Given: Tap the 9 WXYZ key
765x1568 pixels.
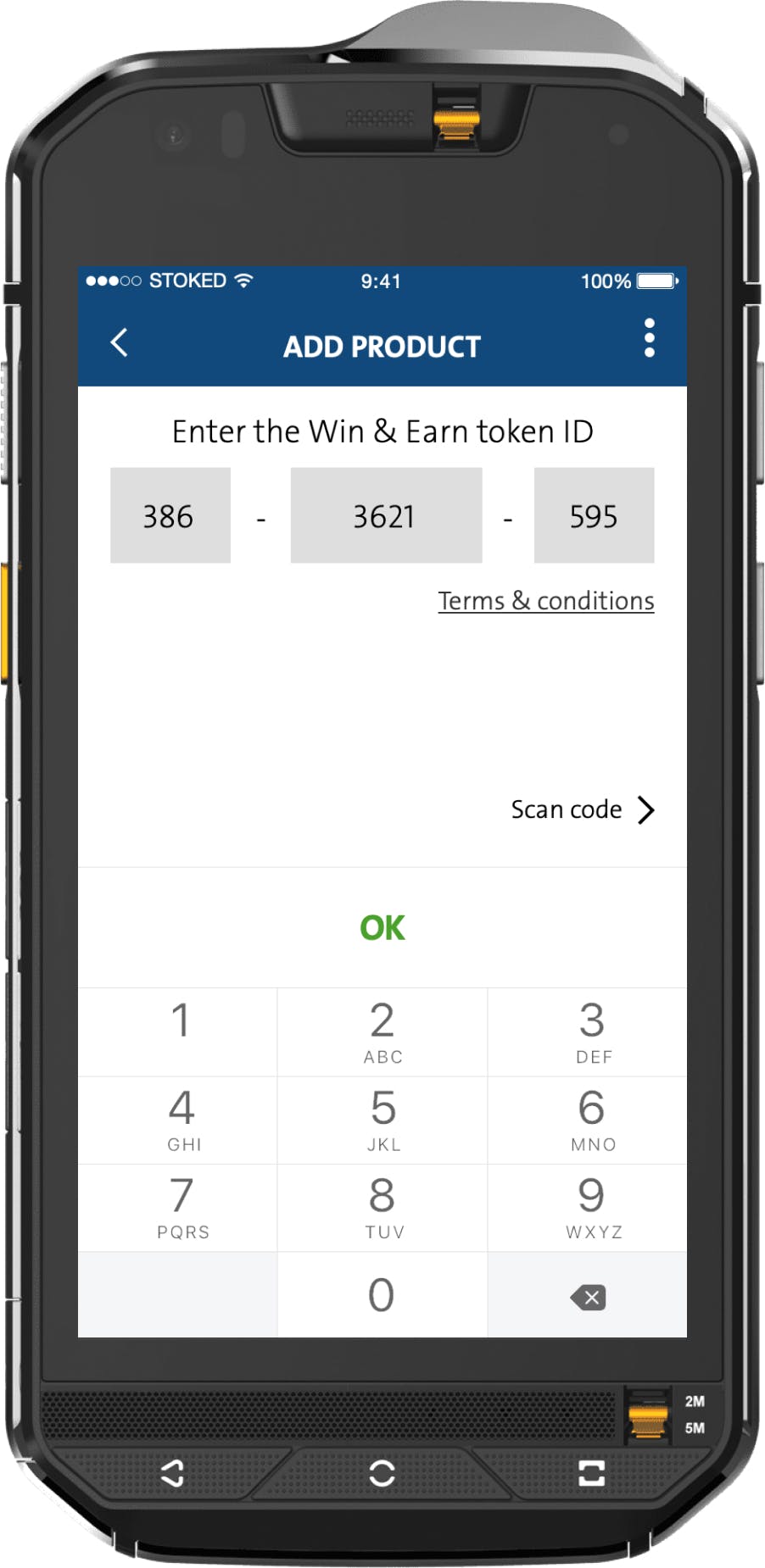Looking at the screenshot, I should [x=591, y=1207].
